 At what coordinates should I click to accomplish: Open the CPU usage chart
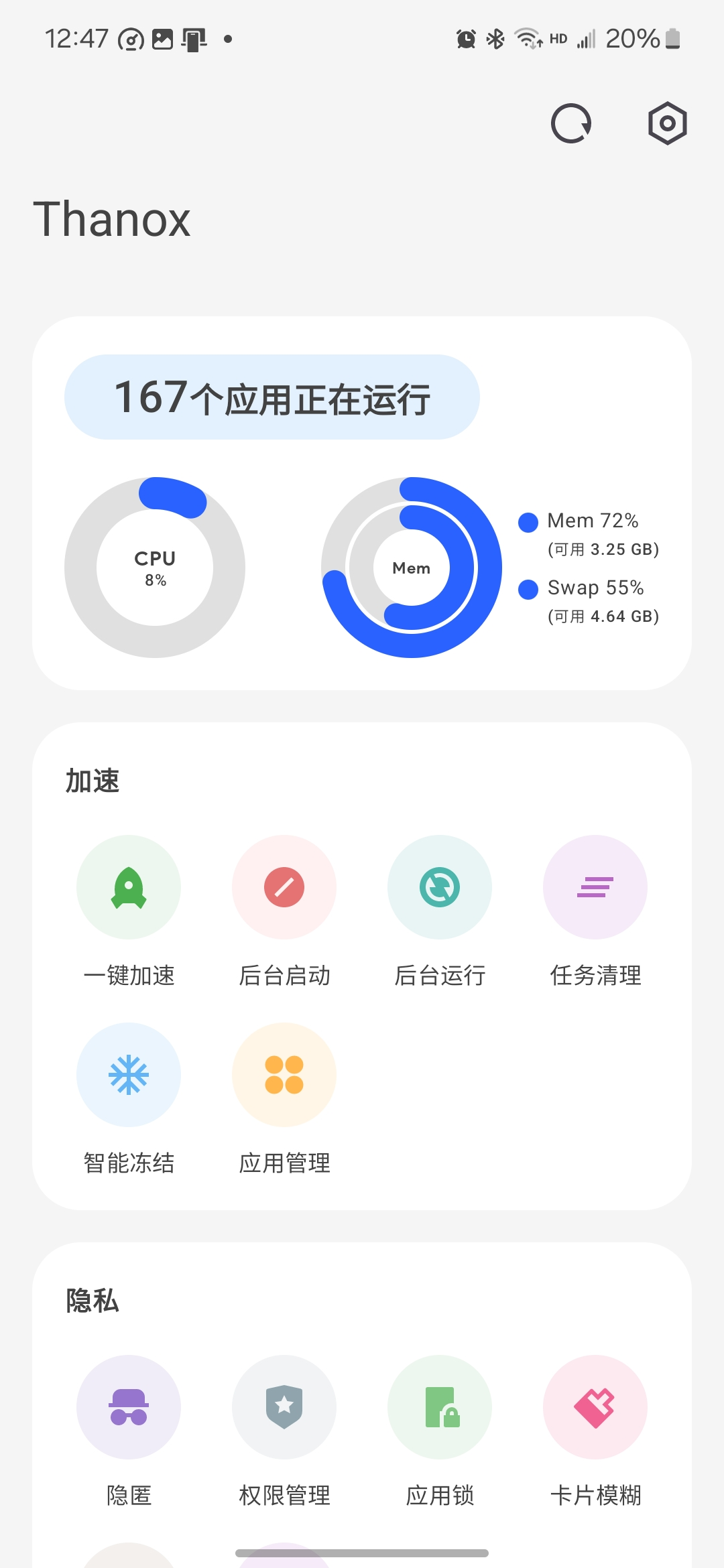coord(155,568)
